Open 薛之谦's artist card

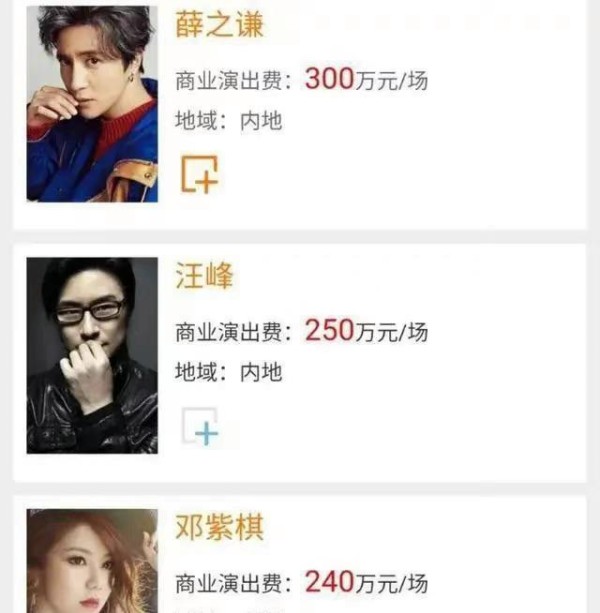(219, 23)
